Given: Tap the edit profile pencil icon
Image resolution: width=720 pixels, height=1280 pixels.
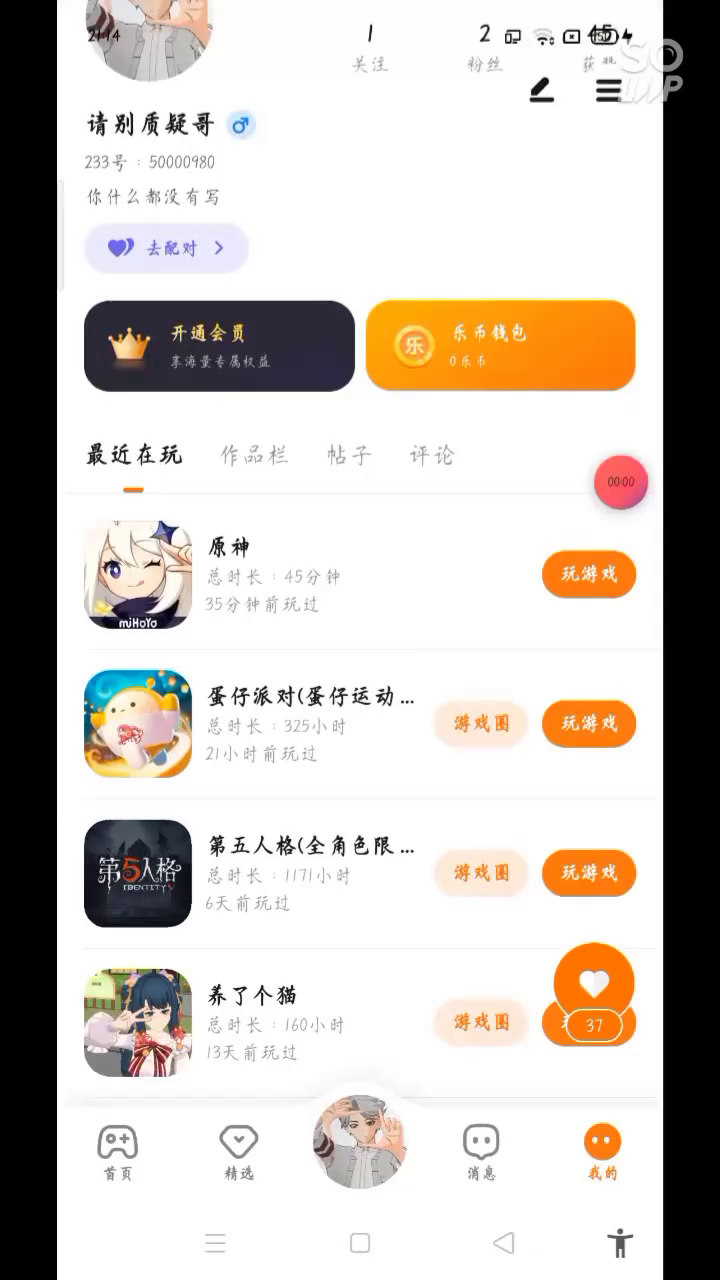Looking at the screenshot, I should [542, 91].
